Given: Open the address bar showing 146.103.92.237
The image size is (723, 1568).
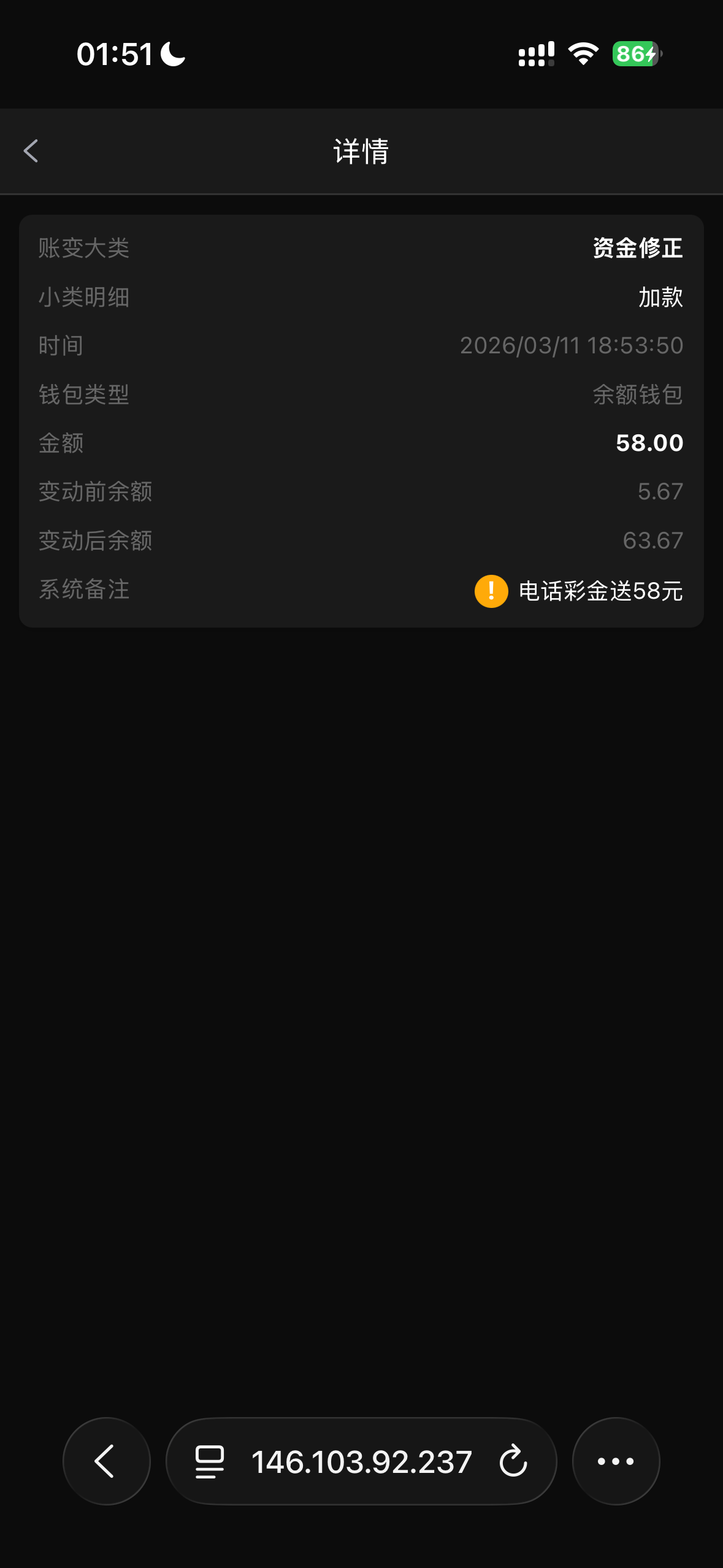Looking at the screenshot, I should pyautogui.click(x=361, y=1461).
